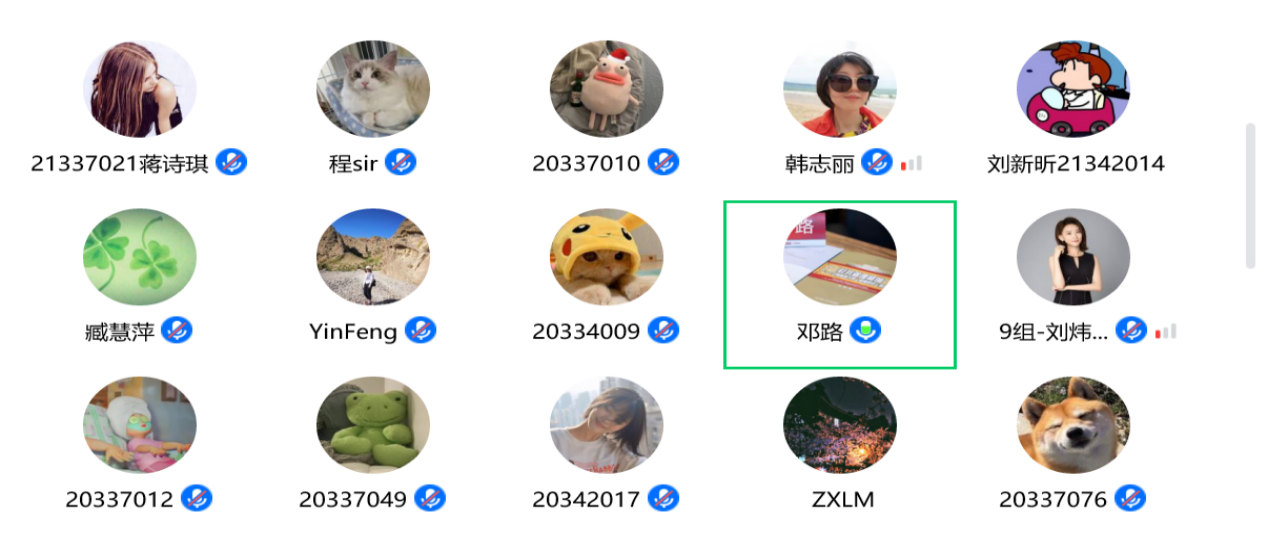Screen dimensions: 1268x550
Task: Select participant 20337012
Action: [139, 425]
